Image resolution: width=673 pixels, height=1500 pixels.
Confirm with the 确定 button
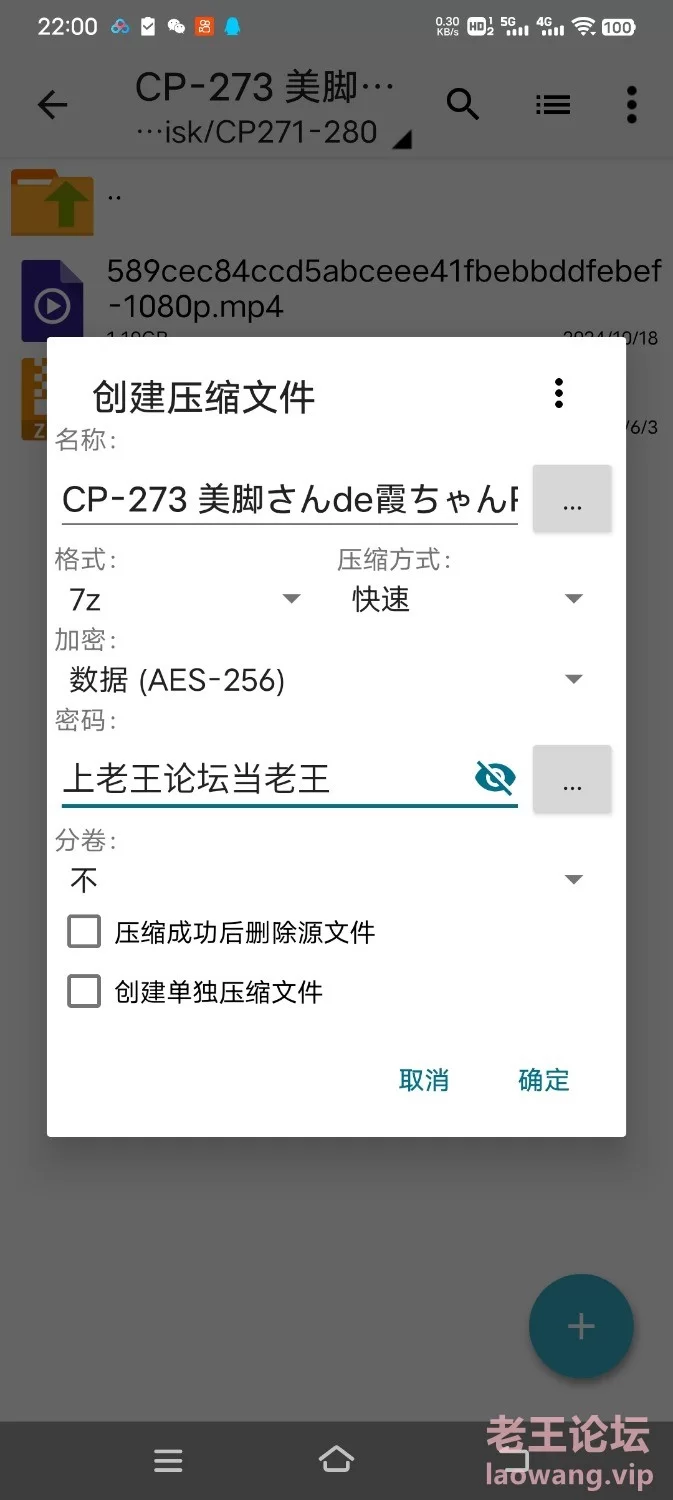point(544,1080)
